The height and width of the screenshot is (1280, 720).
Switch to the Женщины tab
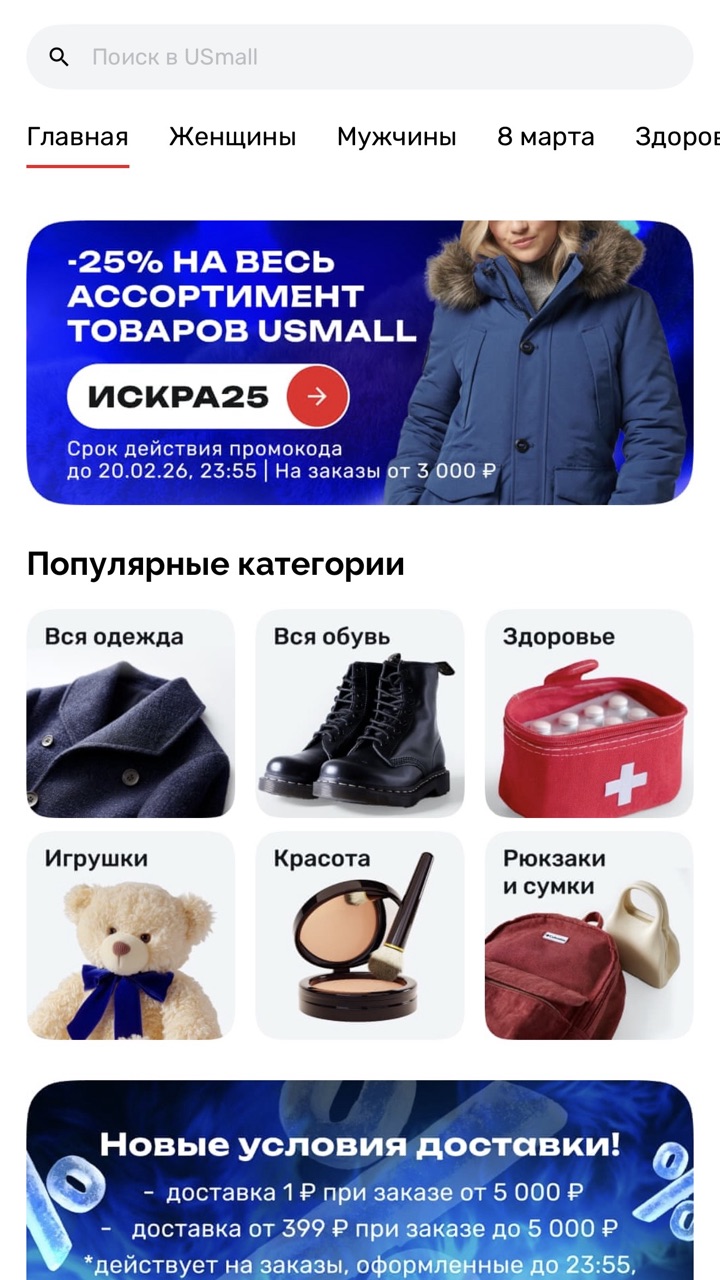[x=232, y=137]
